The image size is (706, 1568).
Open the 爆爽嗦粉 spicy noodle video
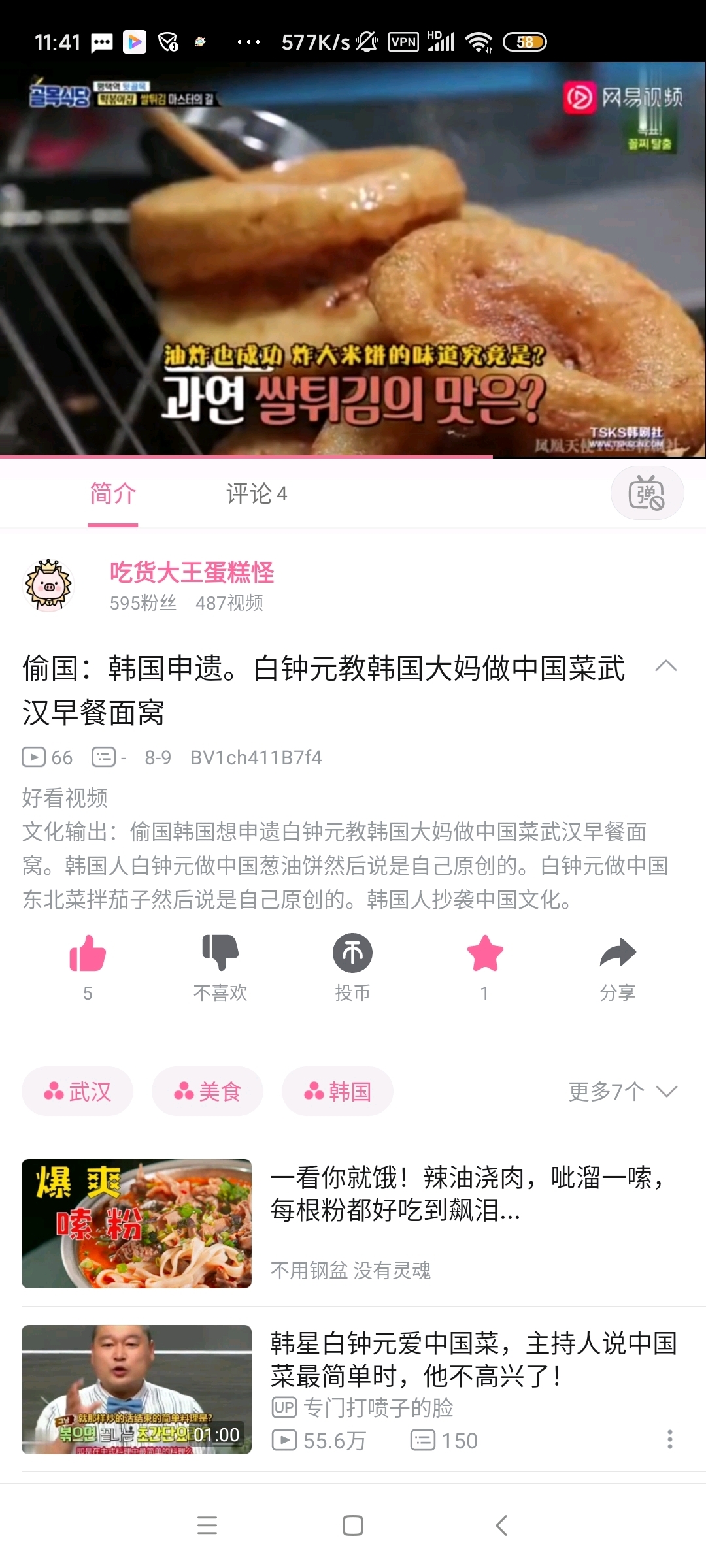coord(137,1224)
